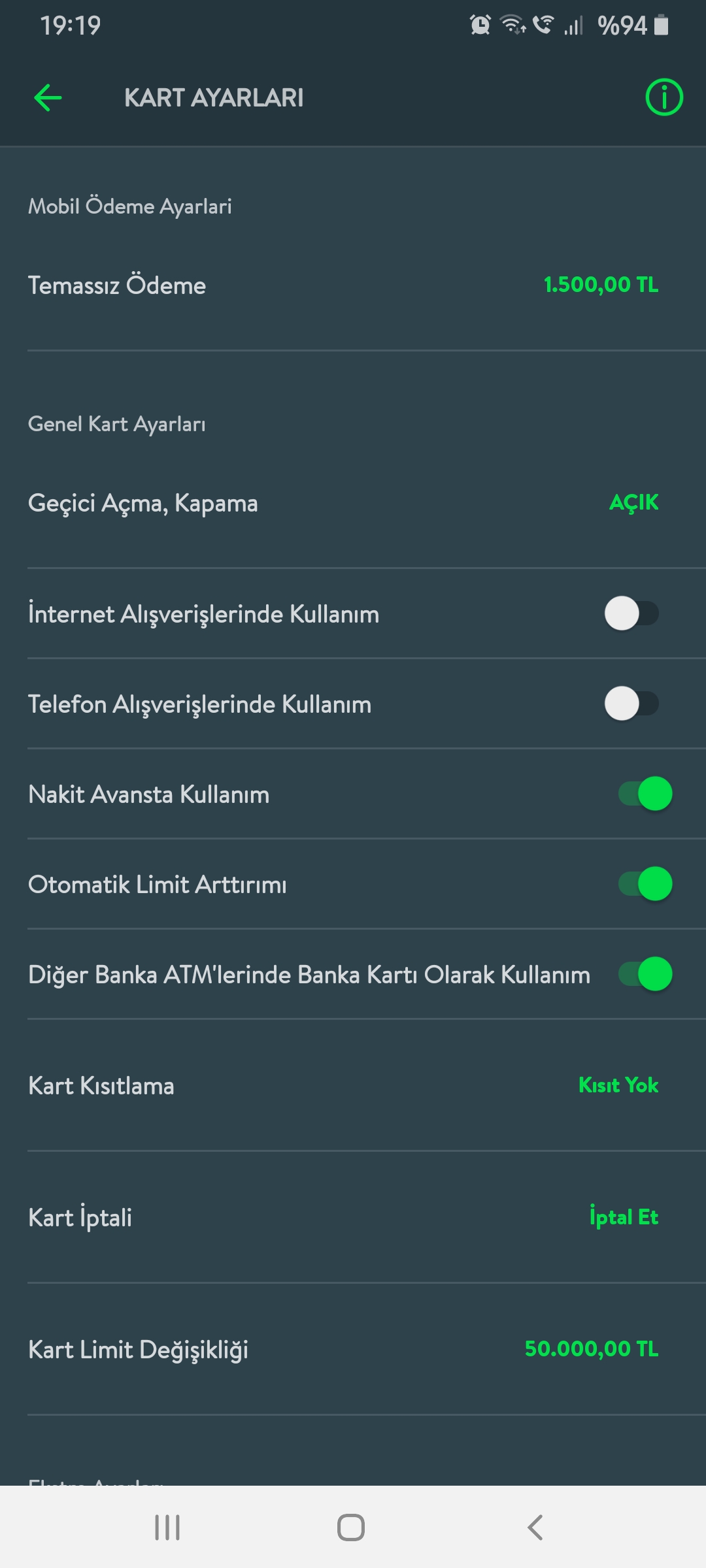This screenshot has height=1568, width=706.
Task: Open the info icon in header
Action: (664, 98)
